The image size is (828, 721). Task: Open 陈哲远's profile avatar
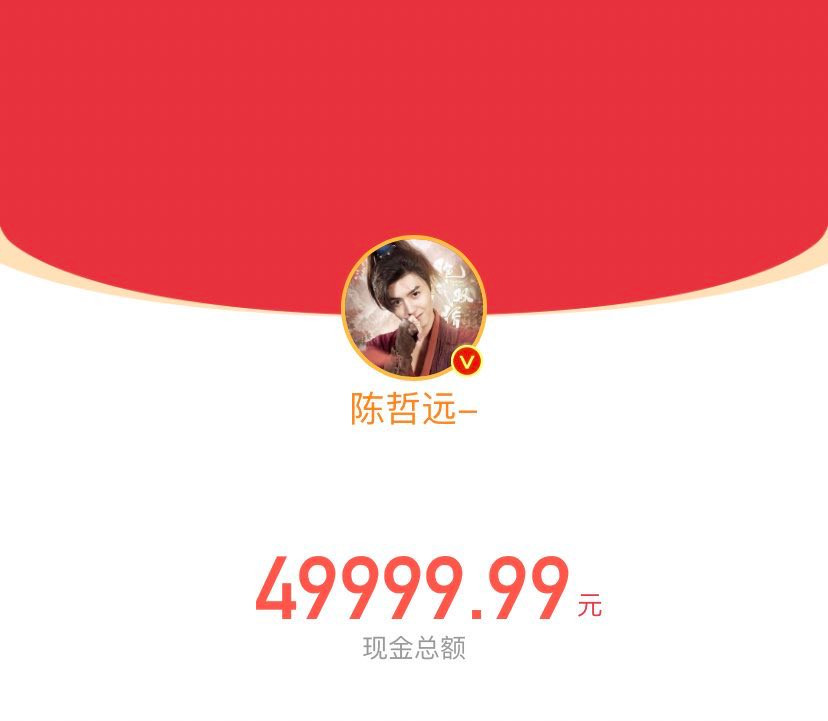click(413, 307)
